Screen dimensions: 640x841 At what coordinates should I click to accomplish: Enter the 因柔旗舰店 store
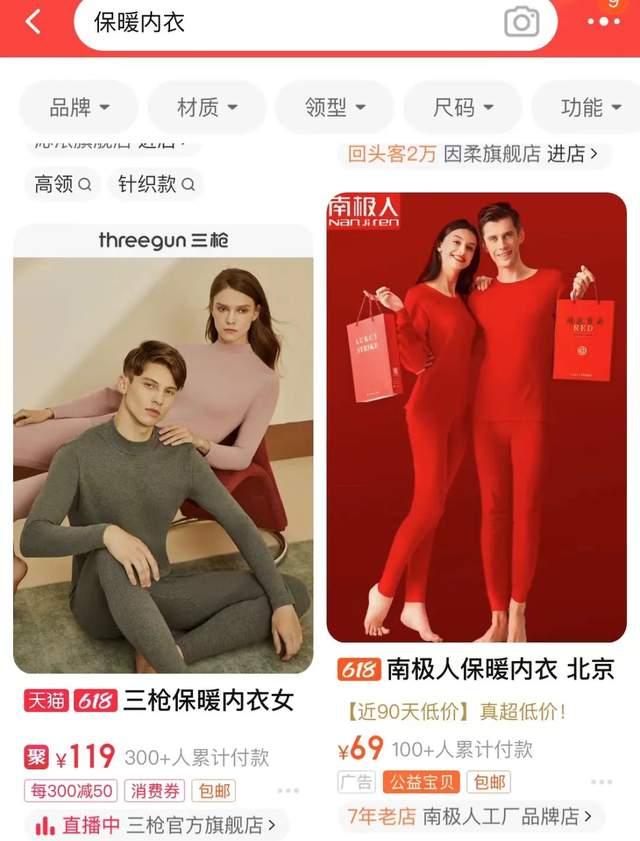[x=520, y=154]
